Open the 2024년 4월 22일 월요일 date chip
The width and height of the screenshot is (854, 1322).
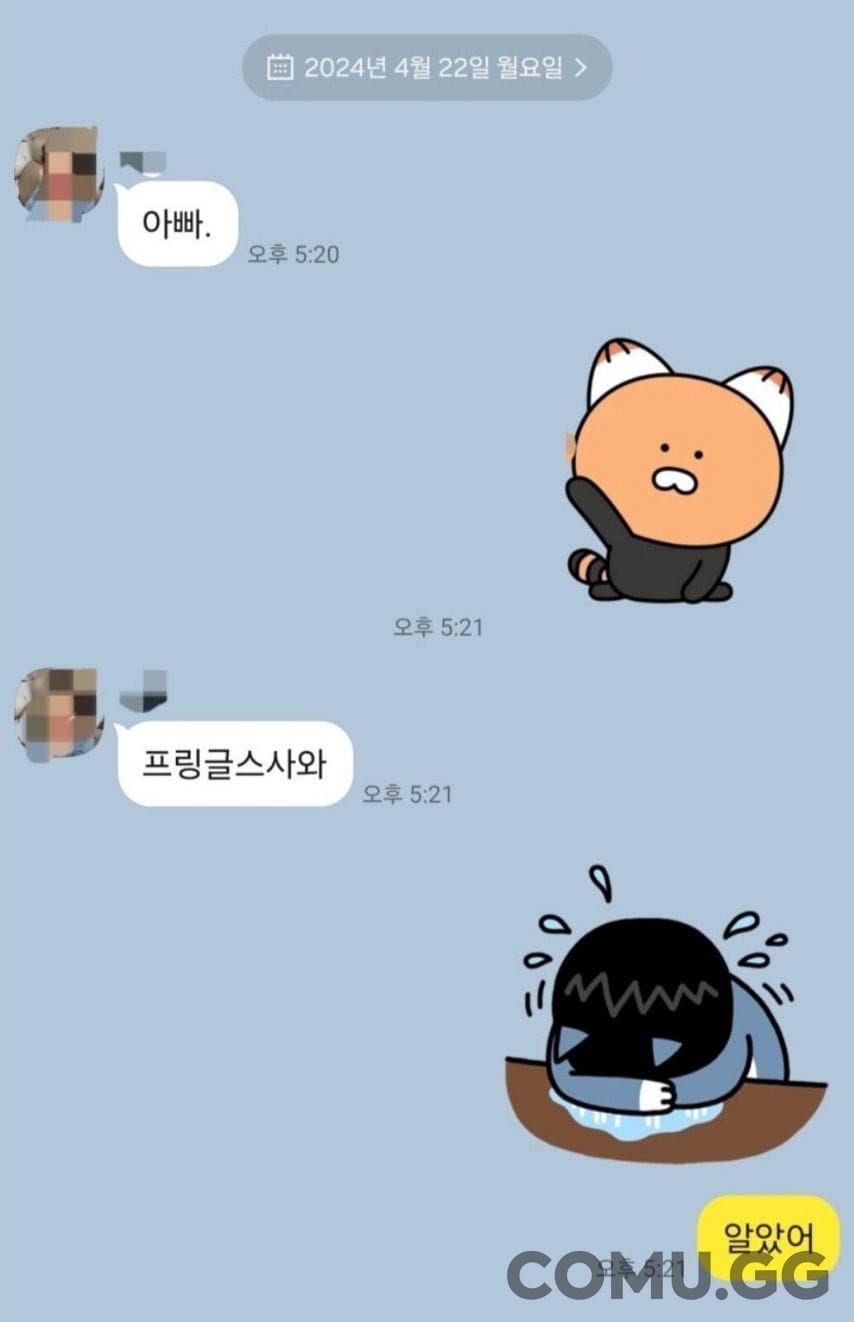[x=427, y=68]
